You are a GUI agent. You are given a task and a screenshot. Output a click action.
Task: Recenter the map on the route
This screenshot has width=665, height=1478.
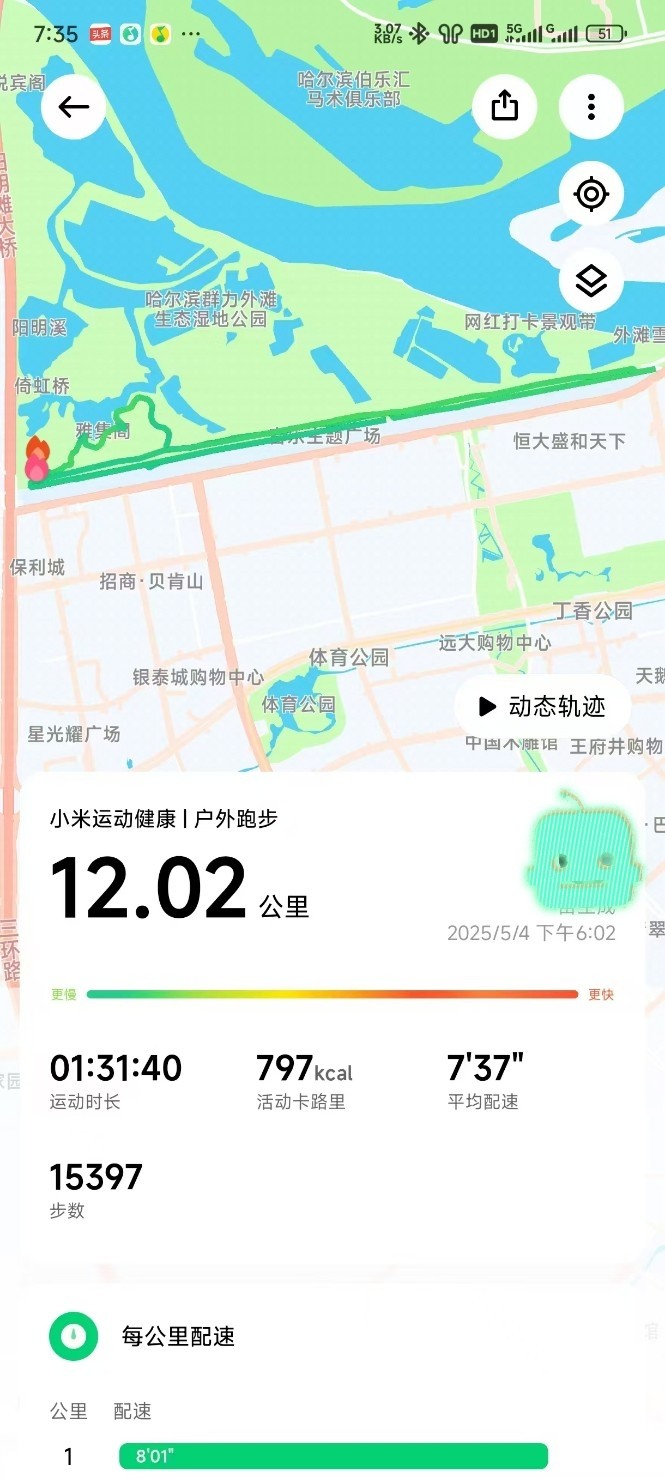592,194
